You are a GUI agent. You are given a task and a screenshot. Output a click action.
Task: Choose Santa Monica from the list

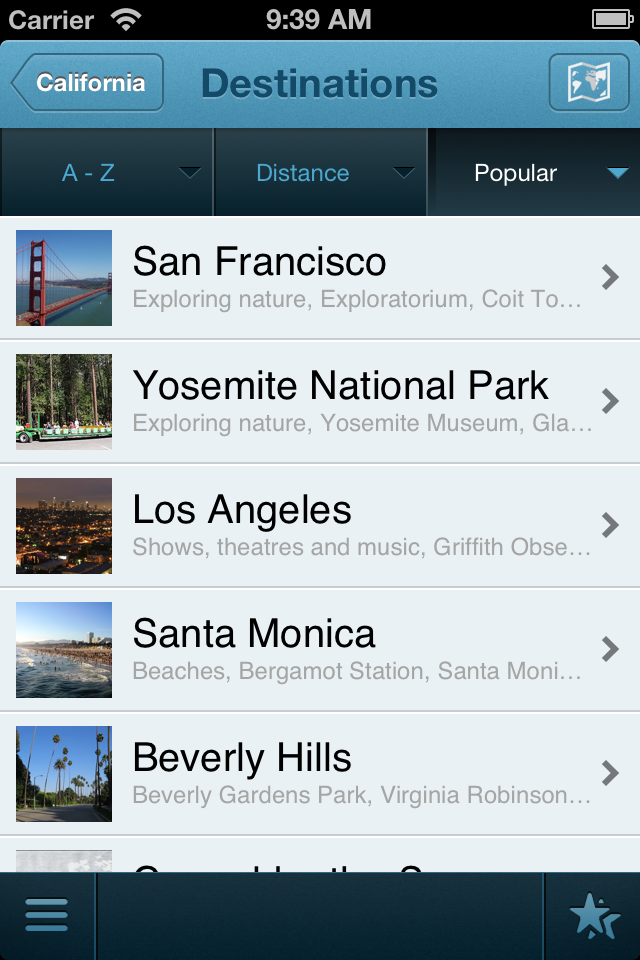[320, 650]
